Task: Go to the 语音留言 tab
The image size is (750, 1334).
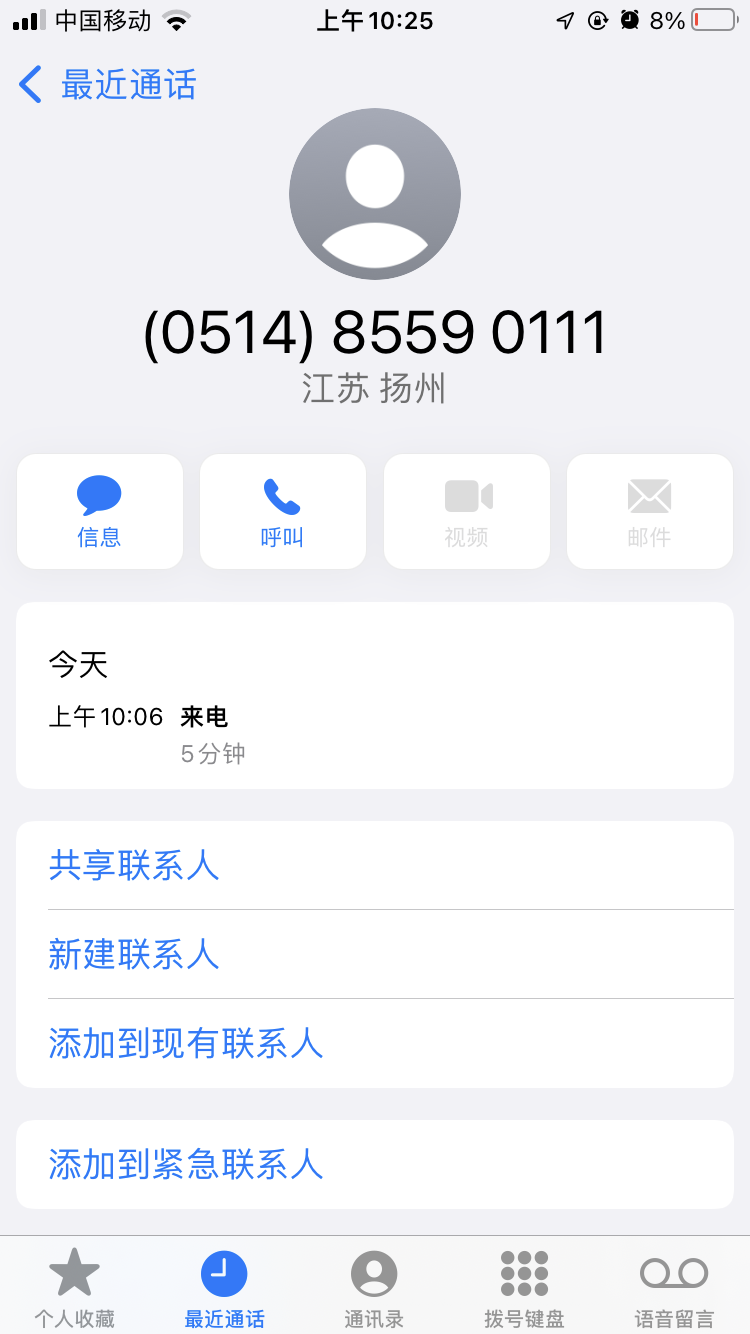Action: pyautogui.click(x=674, y=1288)
